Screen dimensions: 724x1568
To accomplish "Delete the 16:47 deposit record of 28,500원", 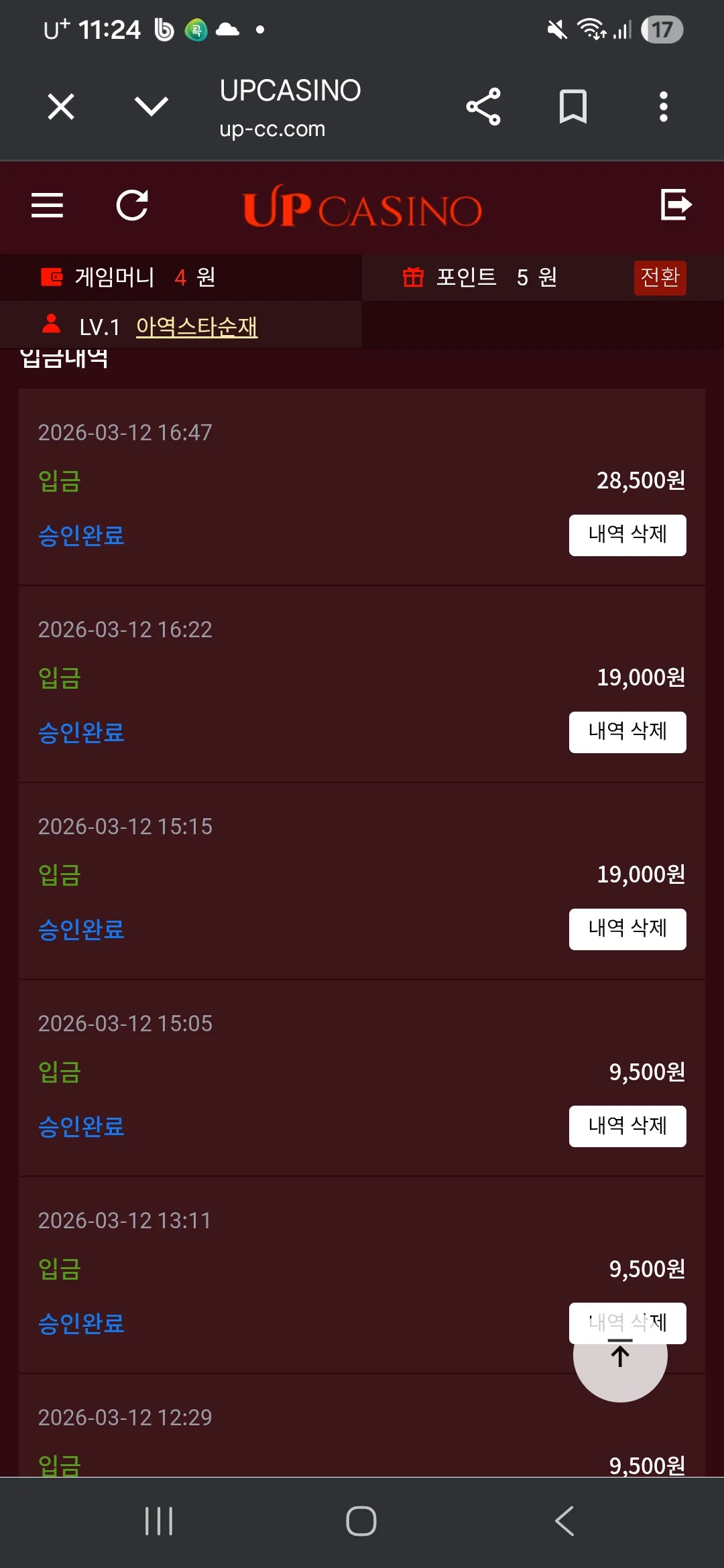I will pyautogui.click(x=627, y=535).
